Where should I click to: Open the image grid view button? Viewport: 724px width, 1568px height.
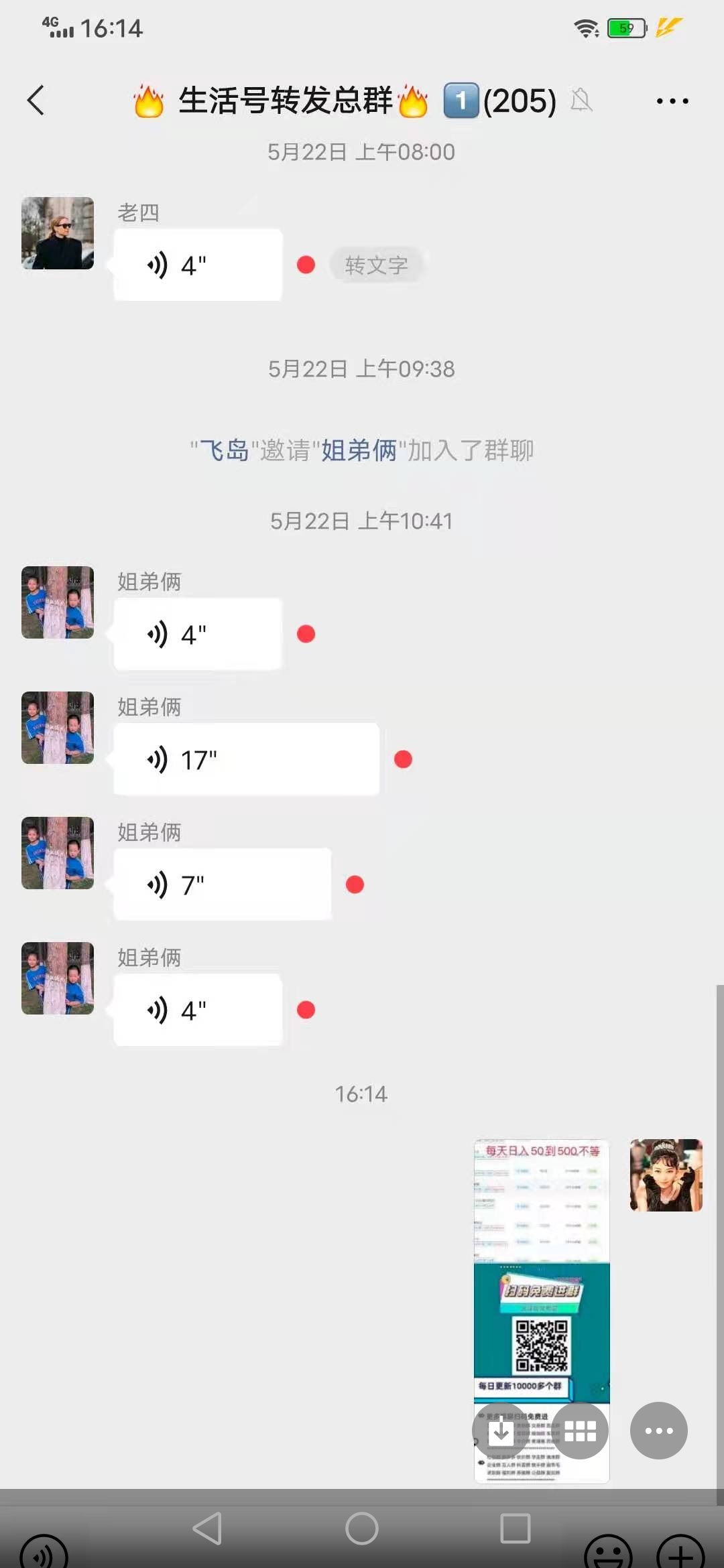(581, 1431)
